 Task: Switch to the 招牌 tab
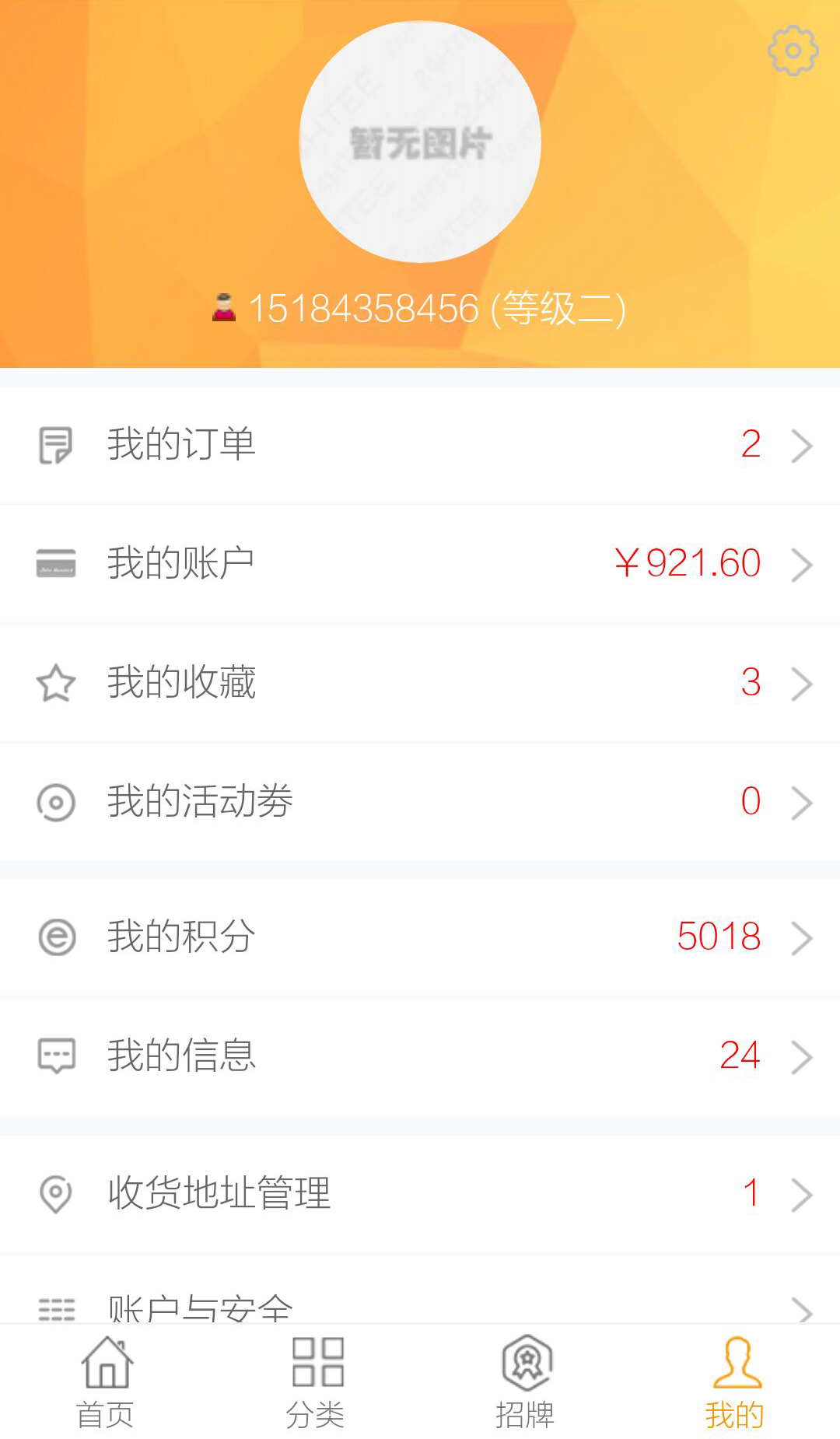[526, 1383]
